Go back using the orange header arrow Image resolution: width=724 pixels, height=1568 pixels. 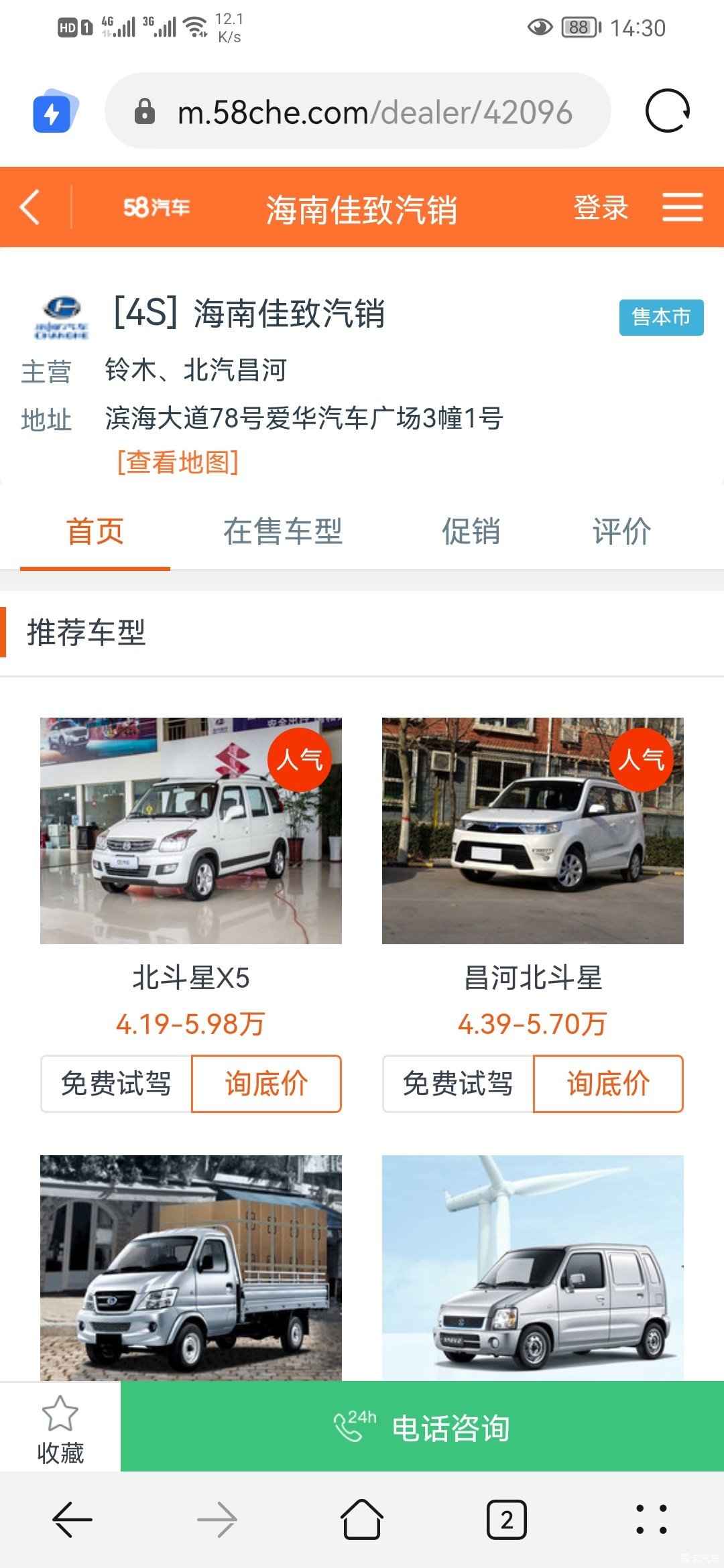(x=30, y=207)
